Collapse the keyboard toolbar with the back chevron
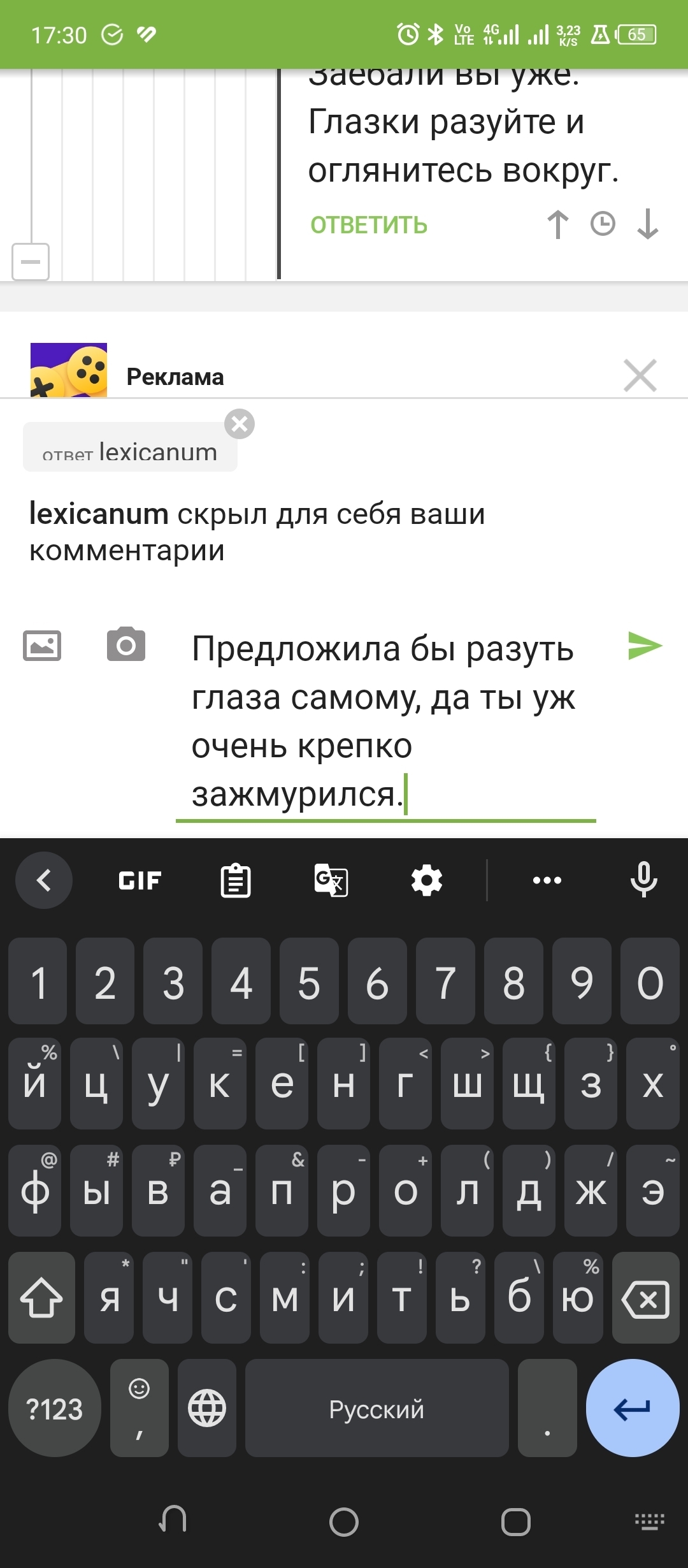This screenshot has width=688, height=1568. click(44, 880)
